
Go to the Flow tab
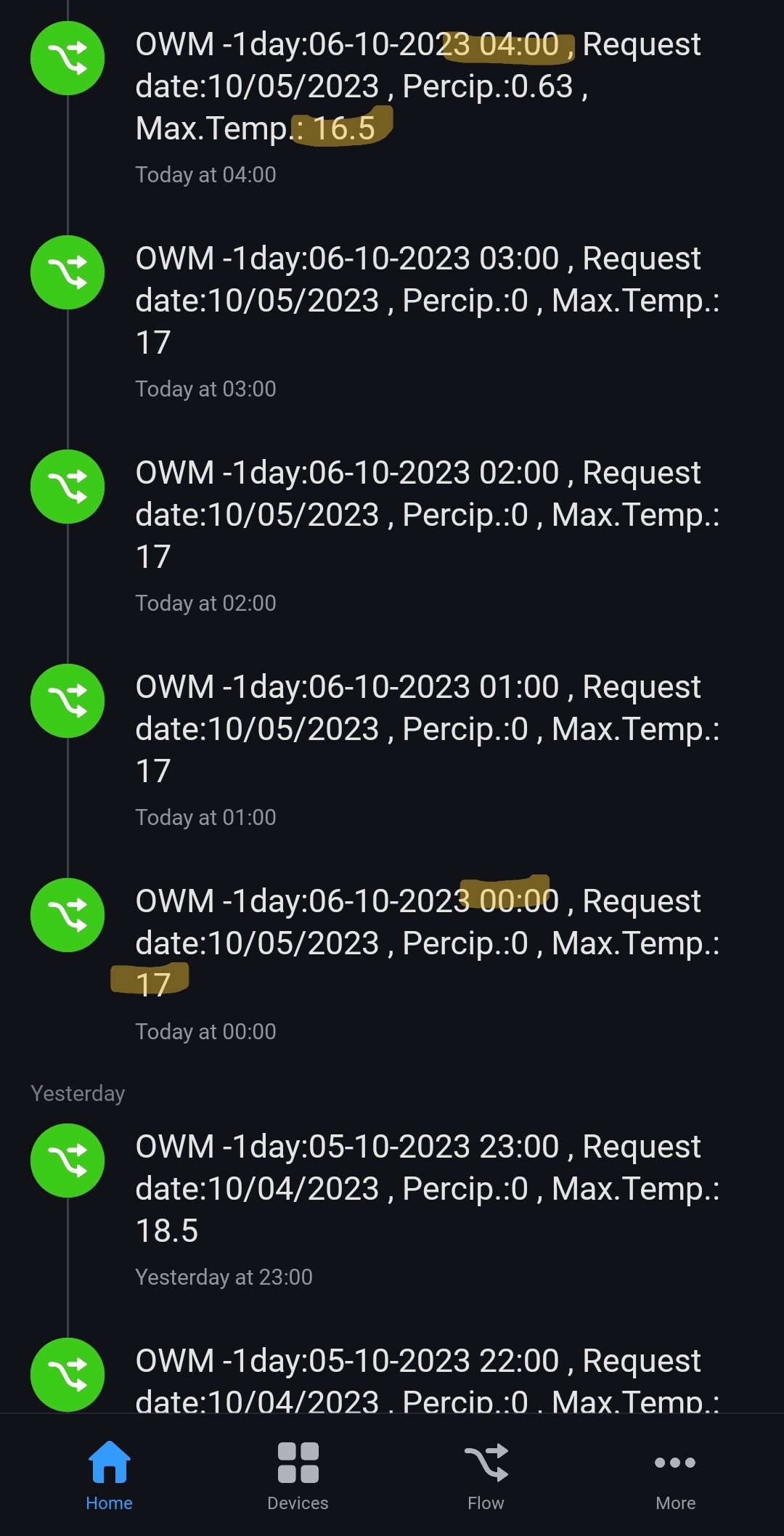coord(486,1475)
